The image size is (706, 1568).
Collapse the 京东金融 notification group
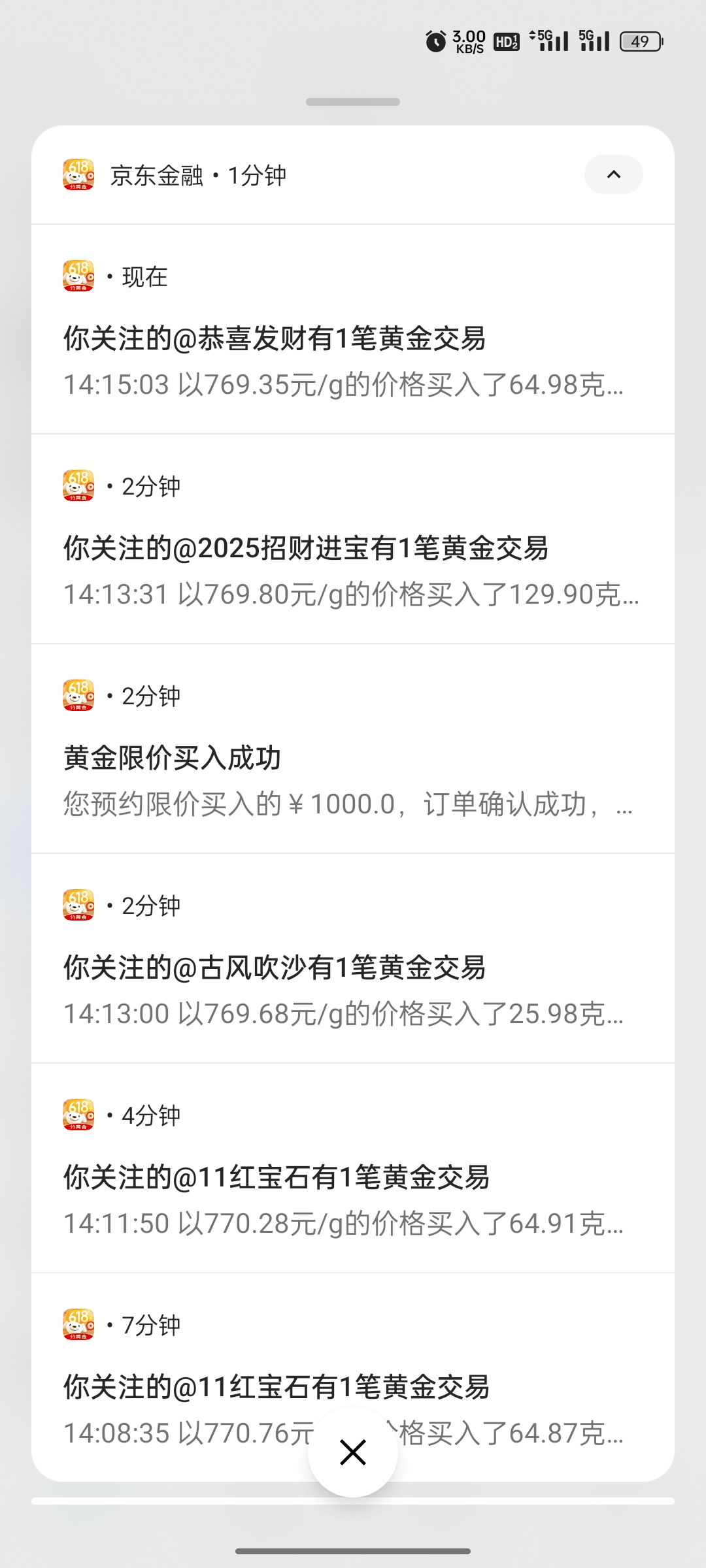(x=613, y=174)
